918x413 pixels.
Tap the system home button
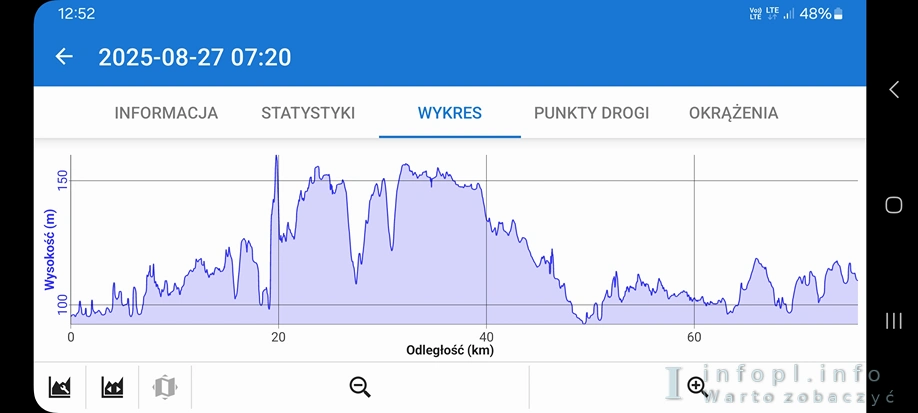pyautogui.click(x=893, y=205)
